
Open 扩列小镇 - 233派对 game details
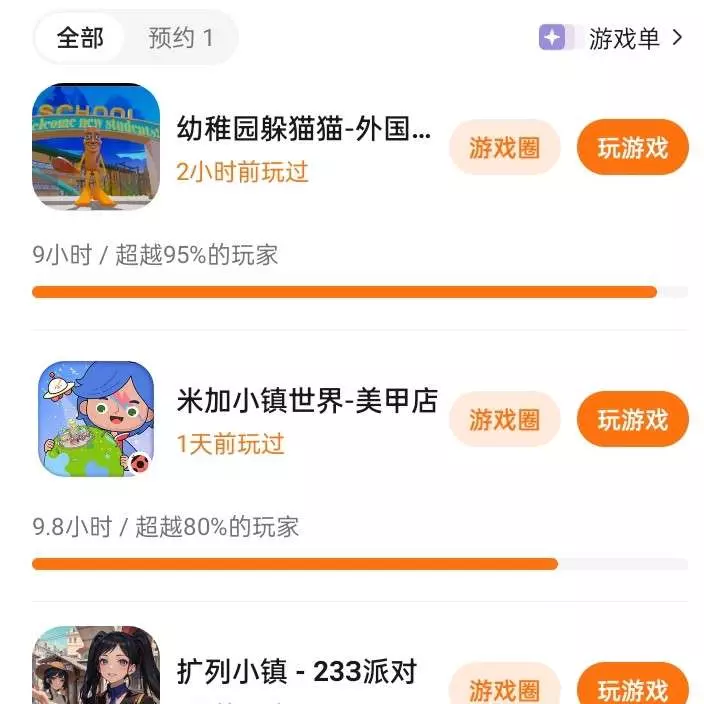296,672
